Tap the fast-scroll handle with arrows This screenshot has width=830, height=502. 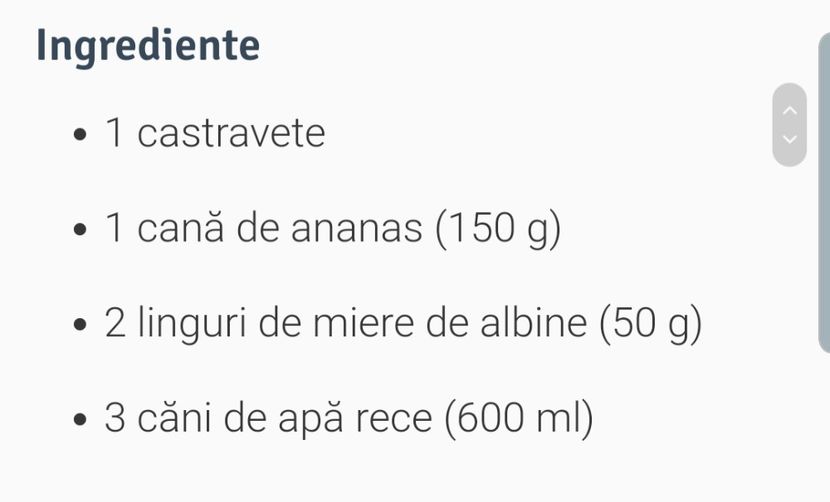pyautogui.click(x=789, y=125)
